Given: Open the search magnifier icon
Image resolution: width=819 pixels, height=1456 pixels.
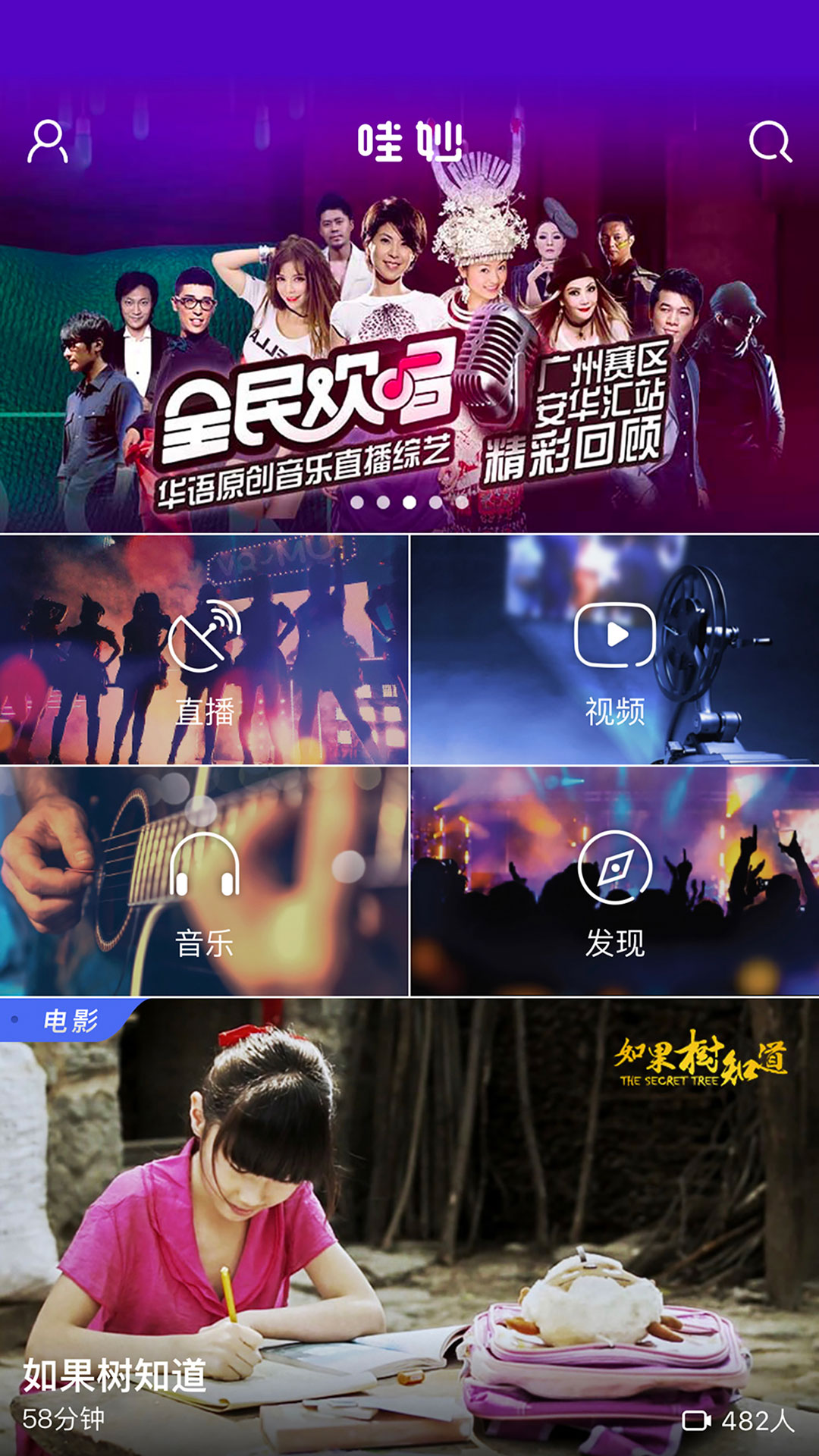Looking at the screenshot, I should (x=770, y=141).
